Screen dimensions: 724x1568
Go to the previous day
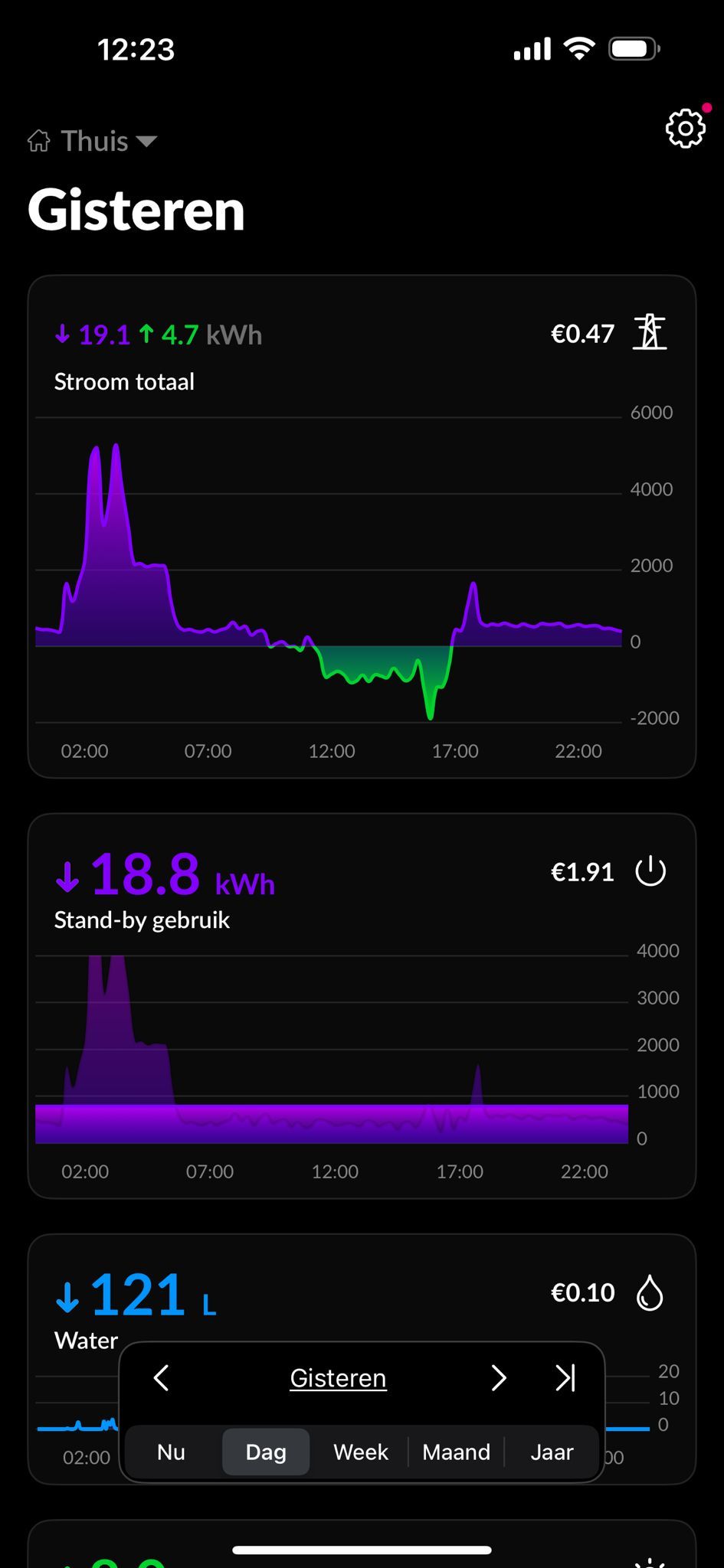(161, 1378)
